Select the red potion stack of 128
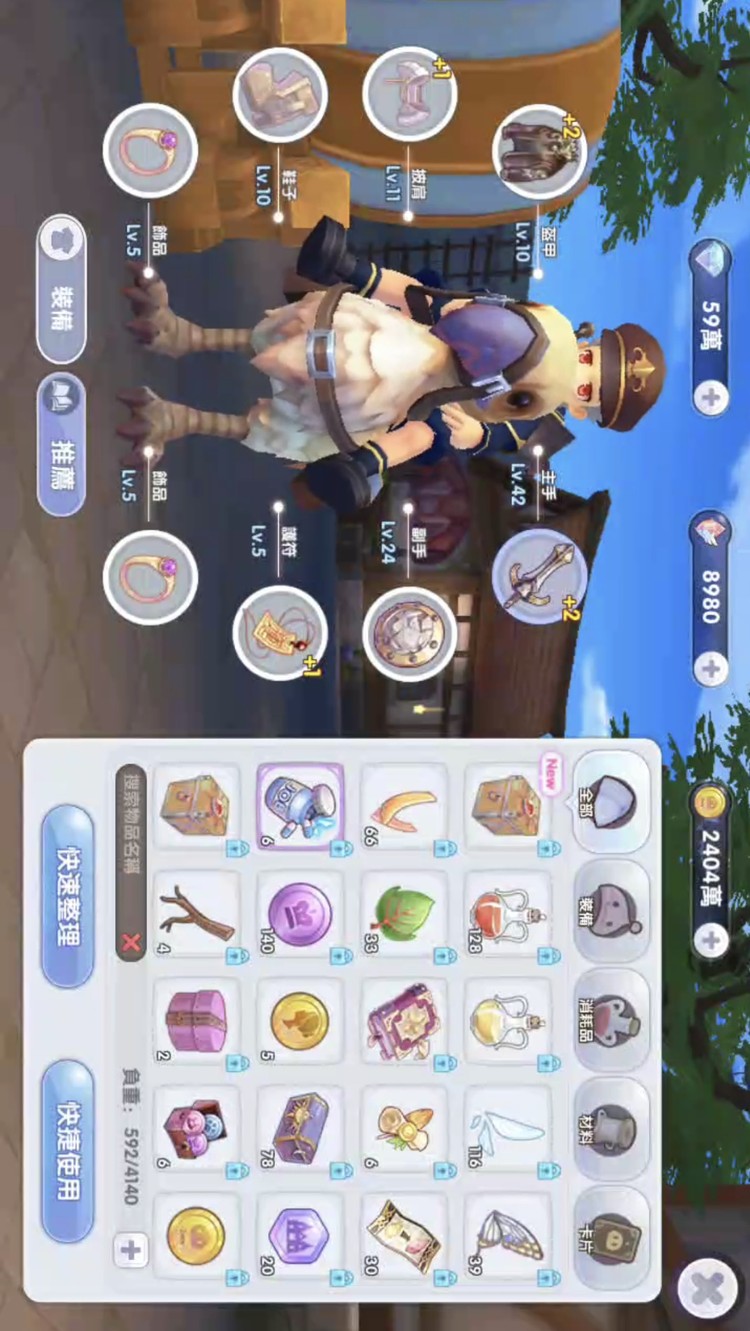Screen dimensions: 750x1331 tap(507, 914)
